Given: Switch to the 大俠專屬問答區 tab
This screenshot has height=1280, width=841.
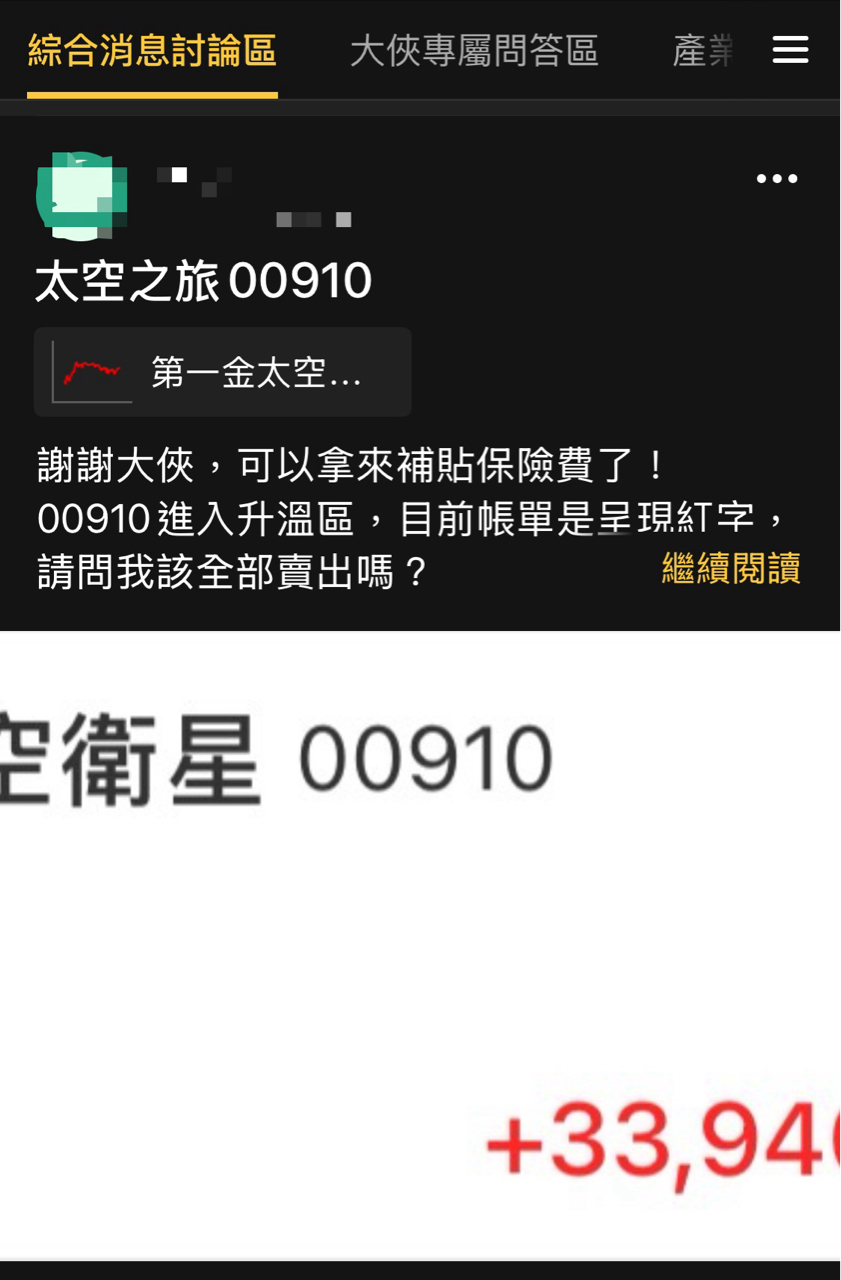Looking at the screenshot, I should [474, 50].
